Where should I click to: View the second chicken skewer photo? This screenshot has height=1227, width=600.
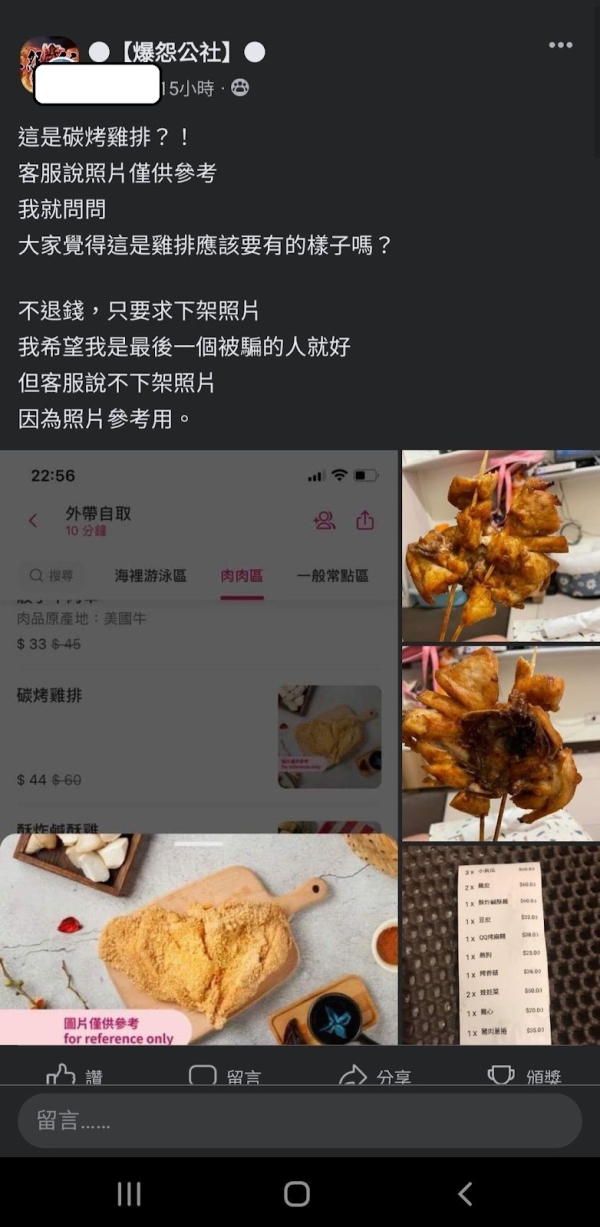pyautogui.click(x=500, y=742)
